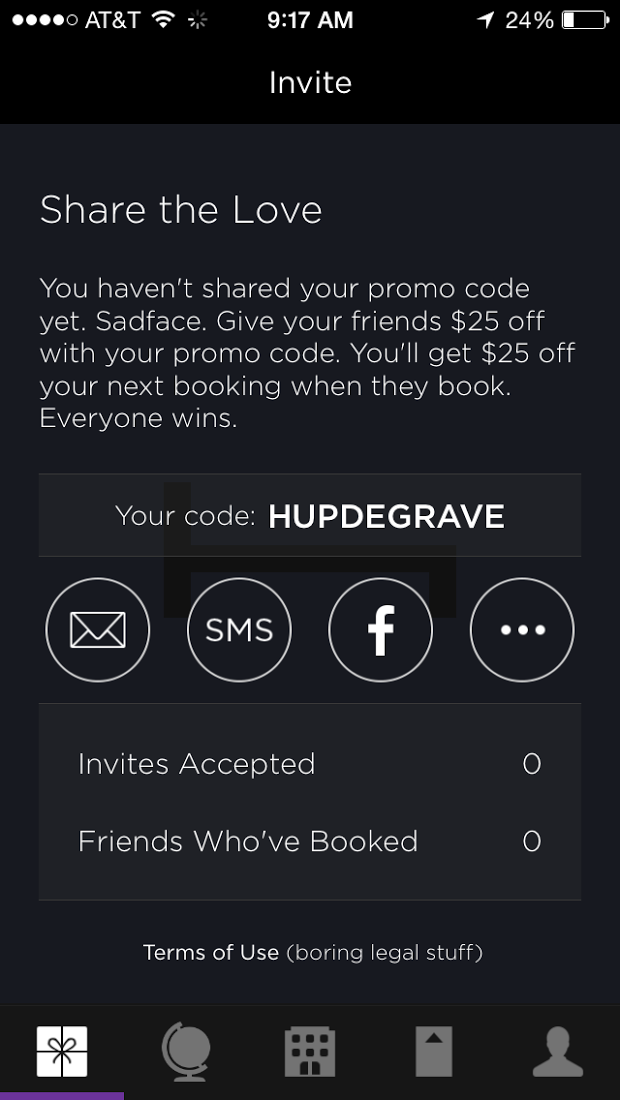
Task: Share promo code on Facebook
Action: pyautogui.click(x=380, y=630)
